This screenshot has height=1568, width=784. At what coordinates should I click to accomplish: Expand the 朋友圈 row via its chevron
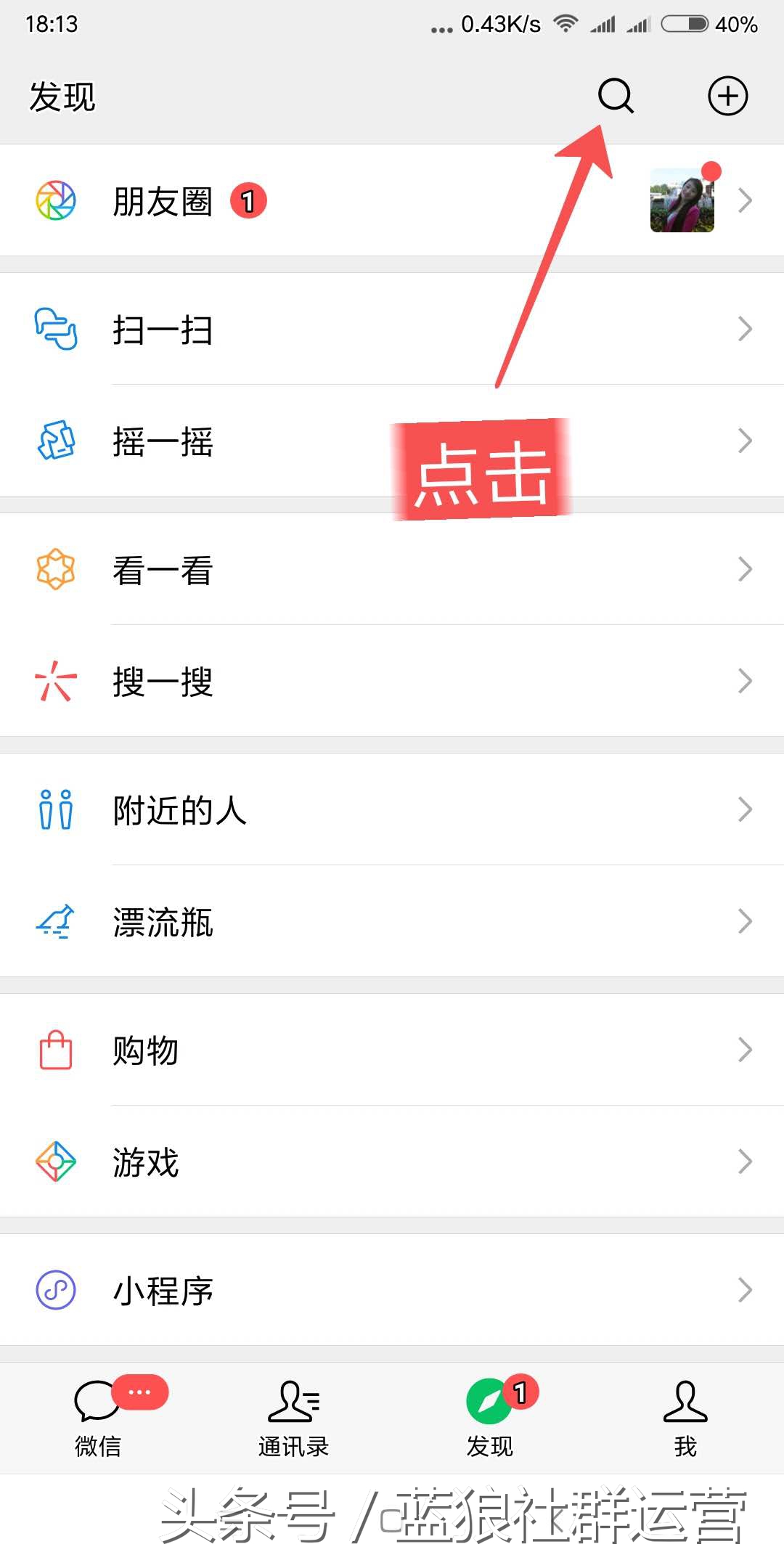(x=745, y=201)
